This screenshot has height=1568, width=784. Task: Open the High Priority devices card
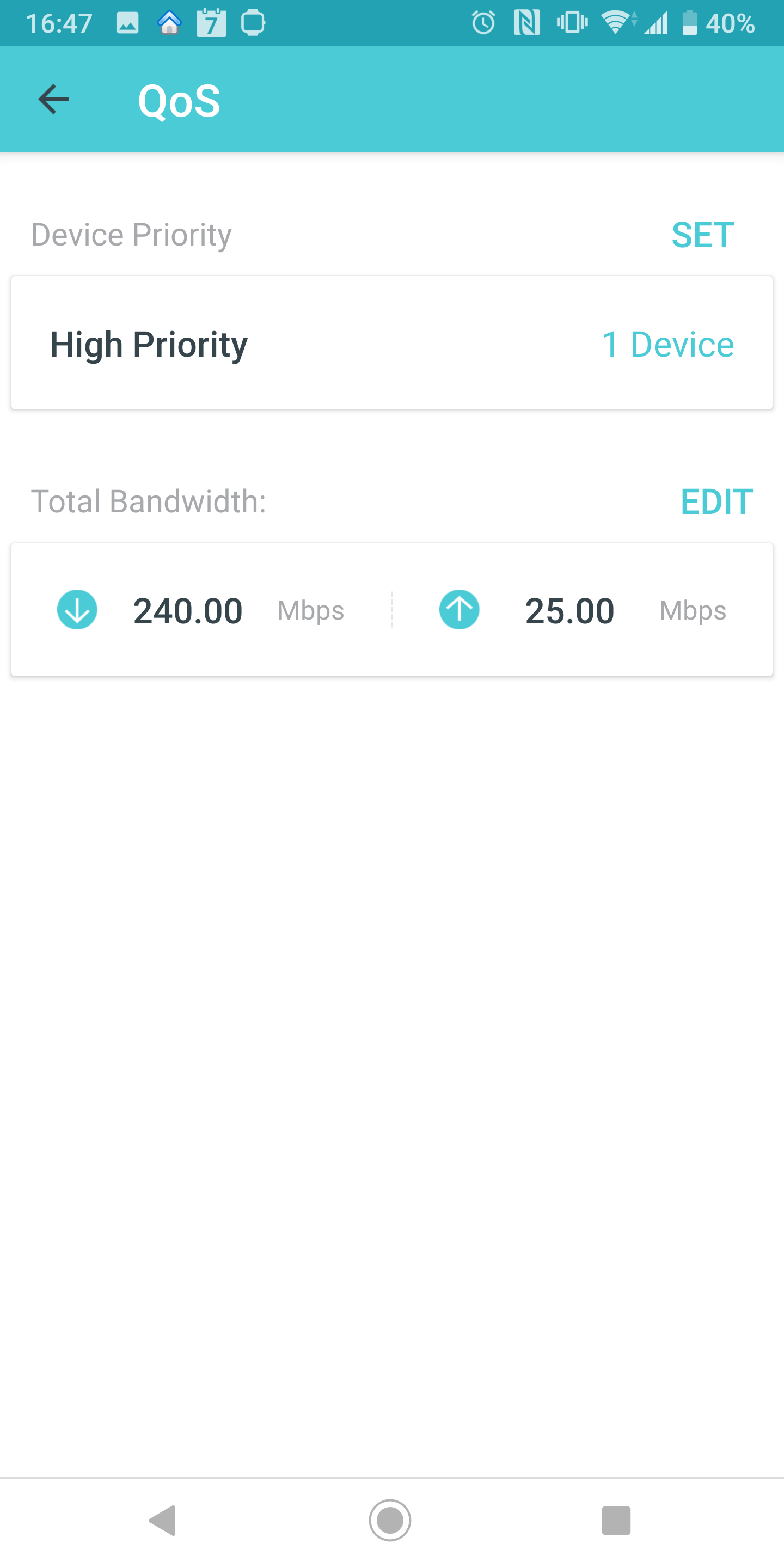[392, 344]
